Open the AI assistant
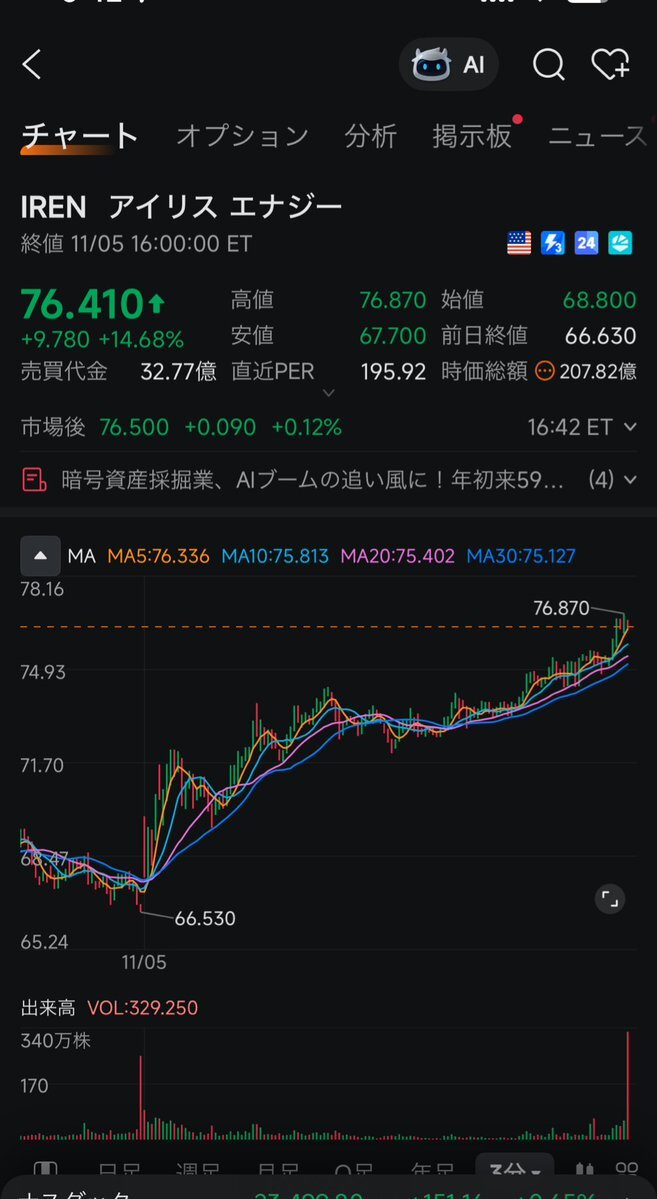The width and height of the screenshot is (657, 1199). (x=449, y=65)
